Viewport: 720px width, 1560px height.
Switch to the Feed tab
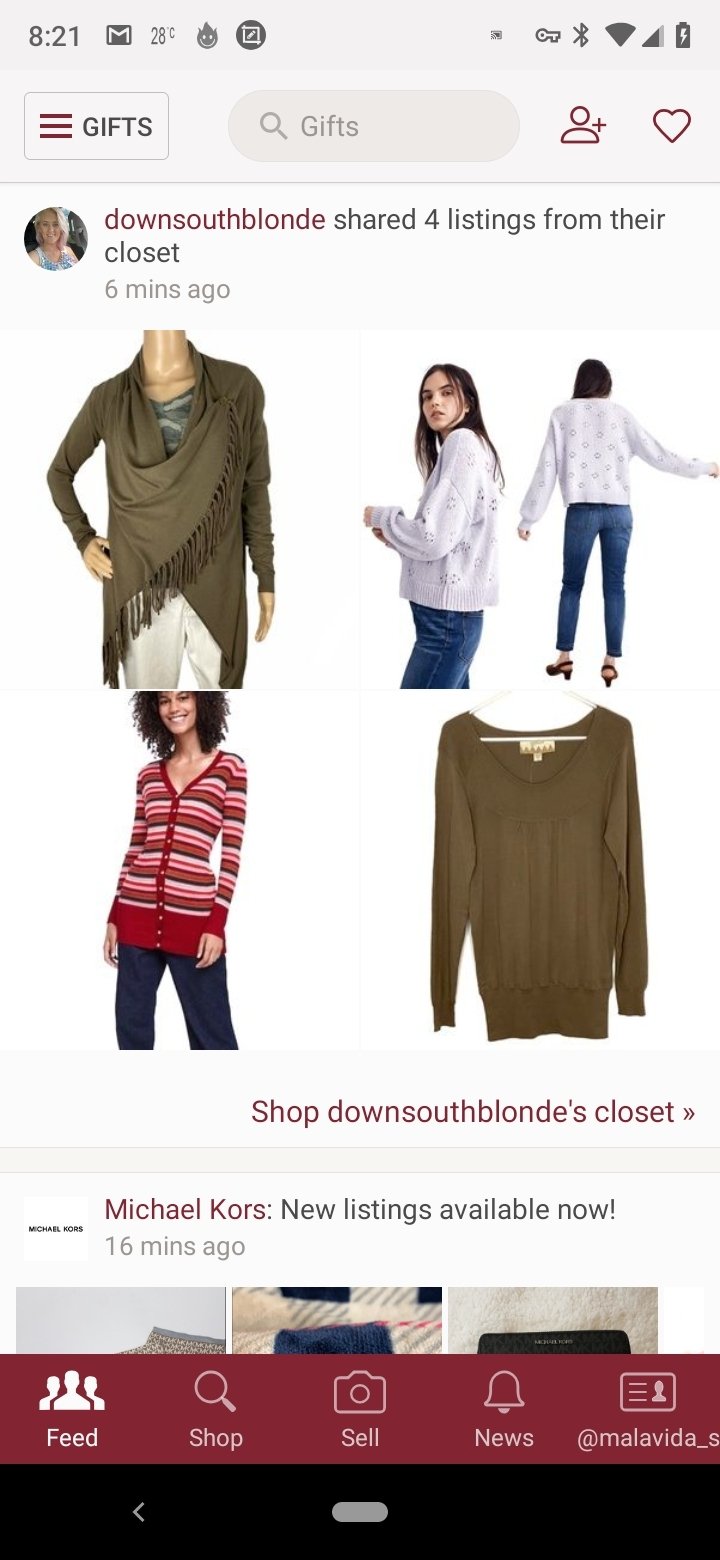pos(72,1409)
